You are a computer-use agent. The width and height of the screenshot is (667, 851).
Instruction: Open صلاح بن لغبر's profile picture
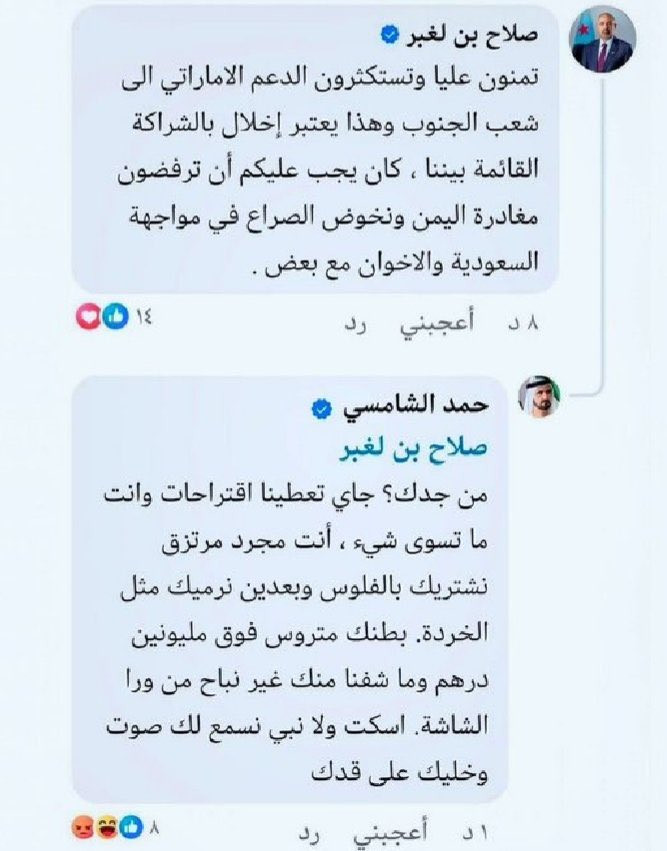pos(602,40)
